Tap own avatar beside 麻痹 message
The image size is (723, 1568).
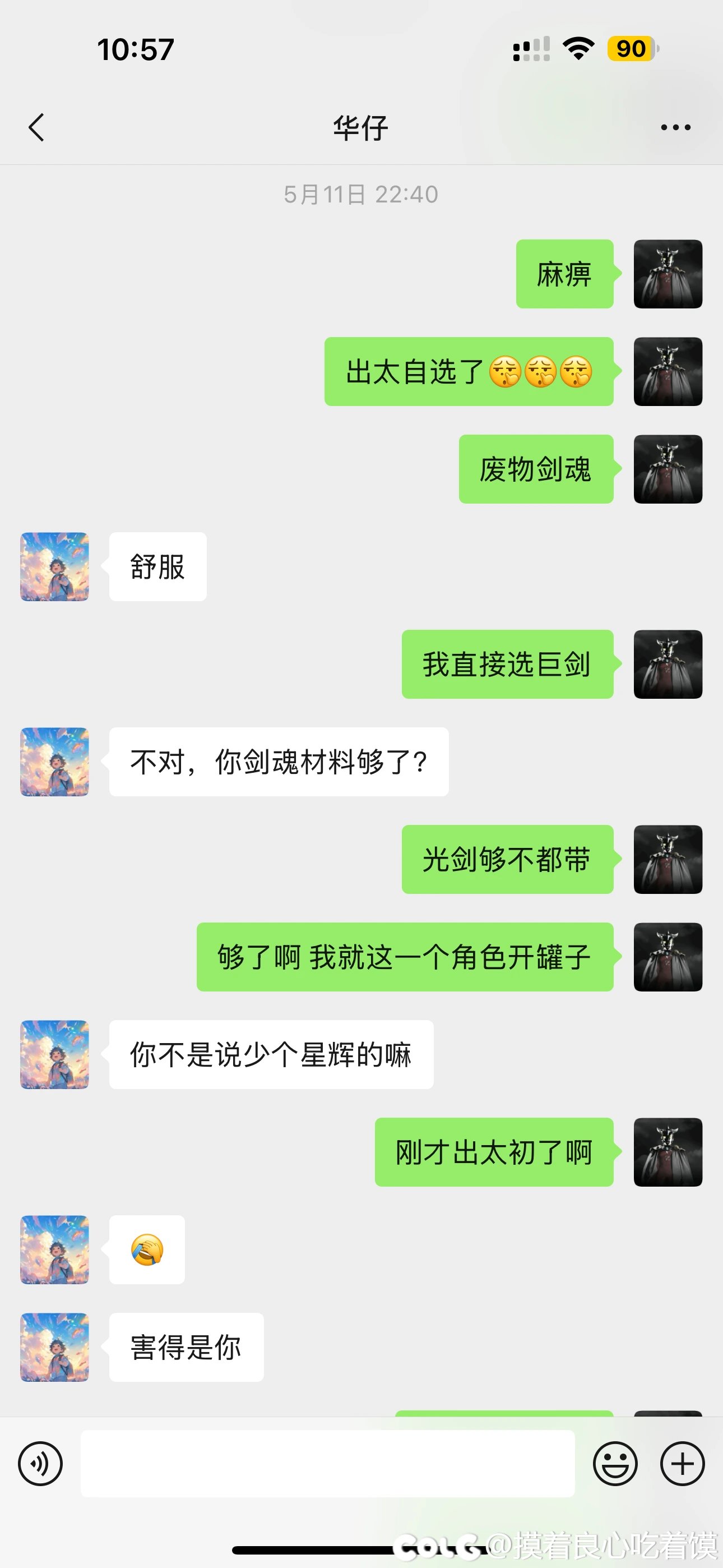tap(668, 274)
